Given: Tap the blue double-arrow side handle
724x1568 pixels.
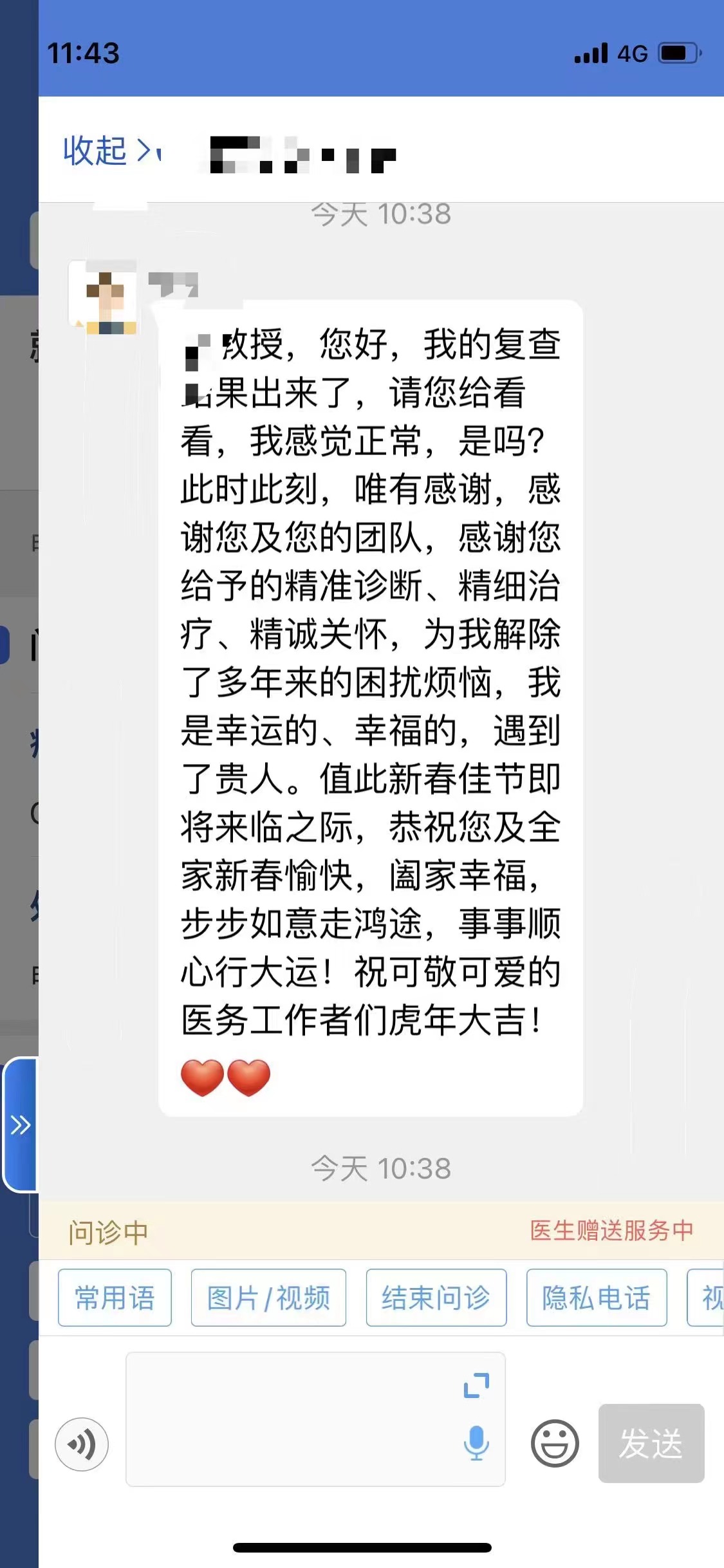Looking at the screenshot, I should click(x=21, y=1125).
